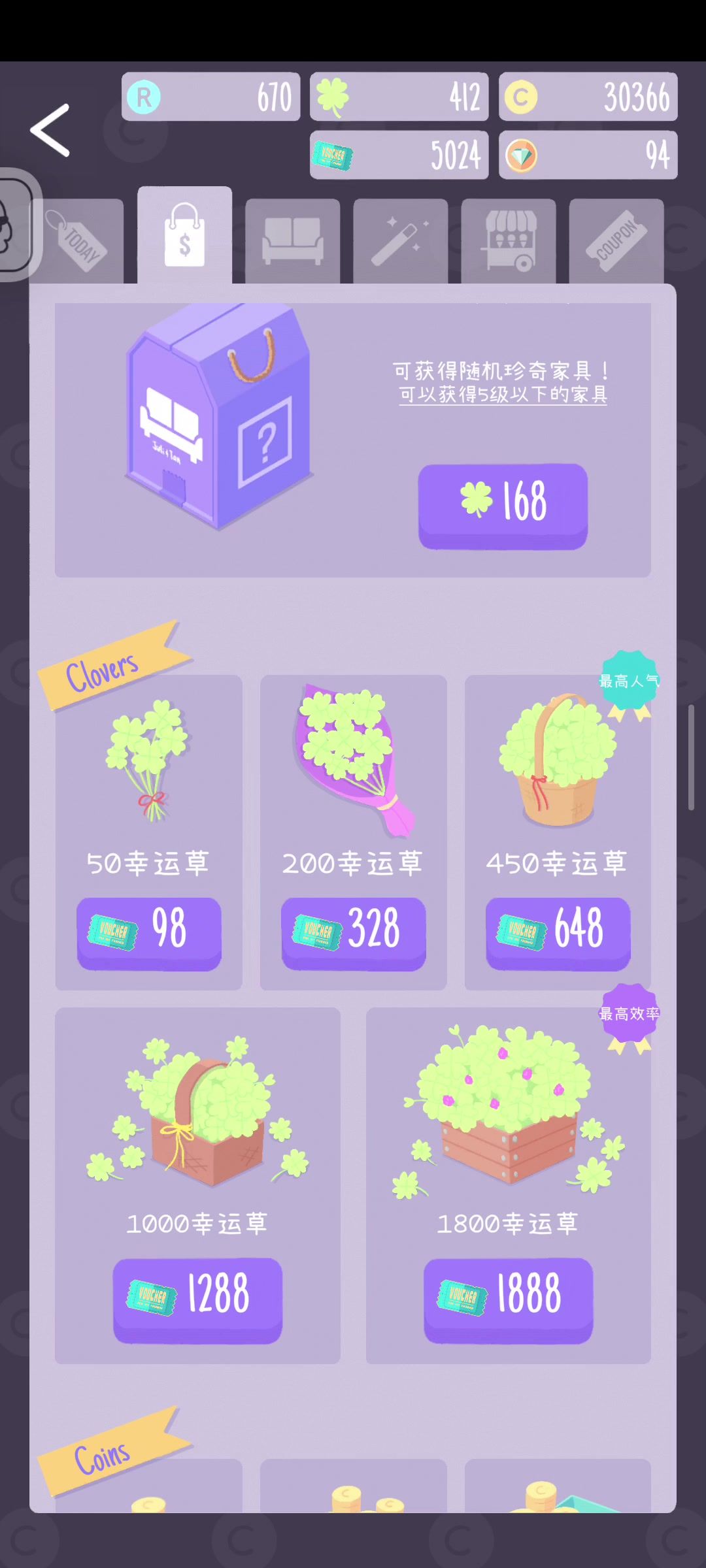
Task: Purchase 200 clovers for 328 vouchers
Action: coord(353,931)
